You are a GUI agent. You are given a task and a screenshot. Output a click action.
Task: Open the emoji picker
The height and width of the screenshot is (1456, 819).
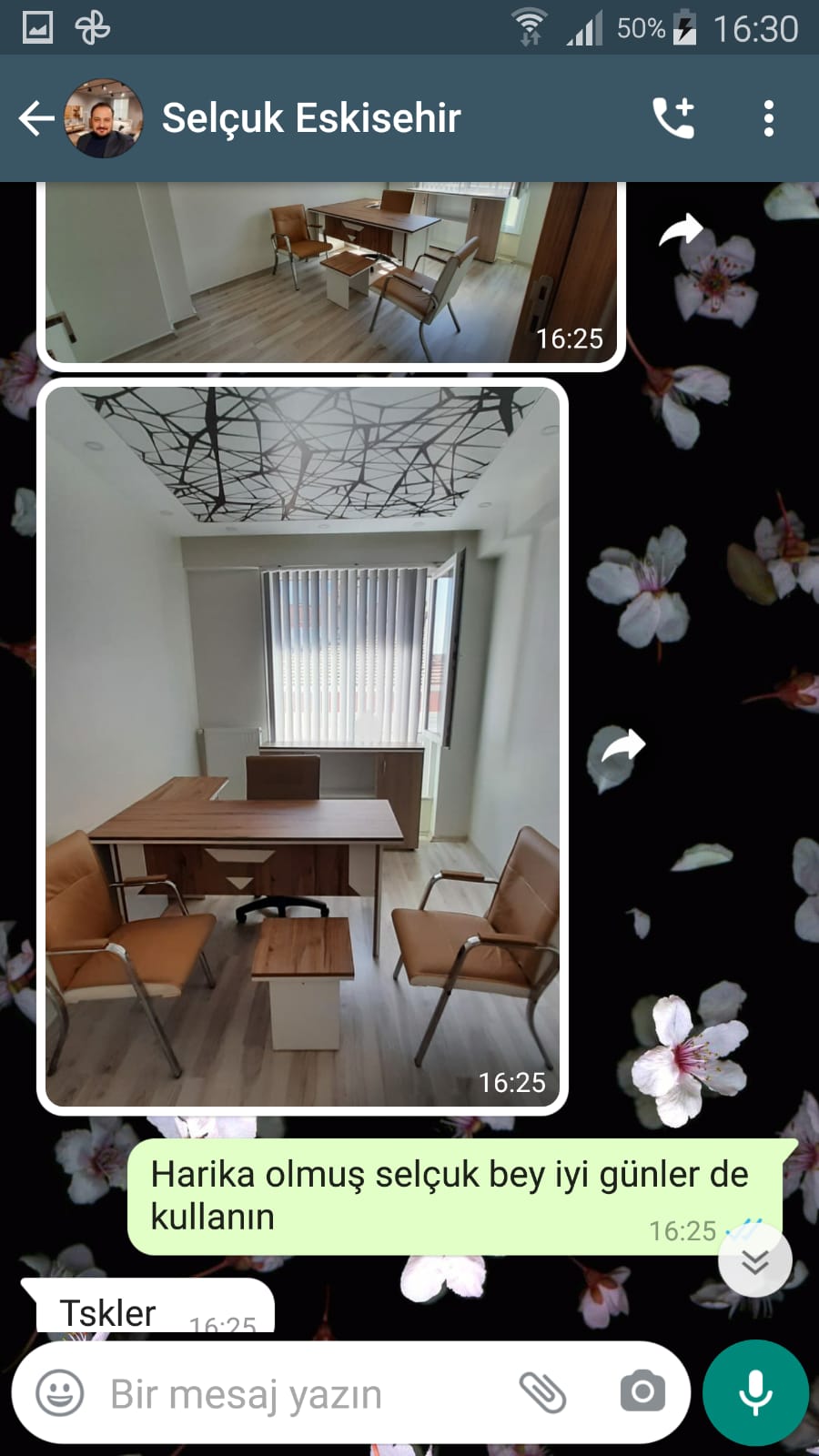(x=60, y=1393)
